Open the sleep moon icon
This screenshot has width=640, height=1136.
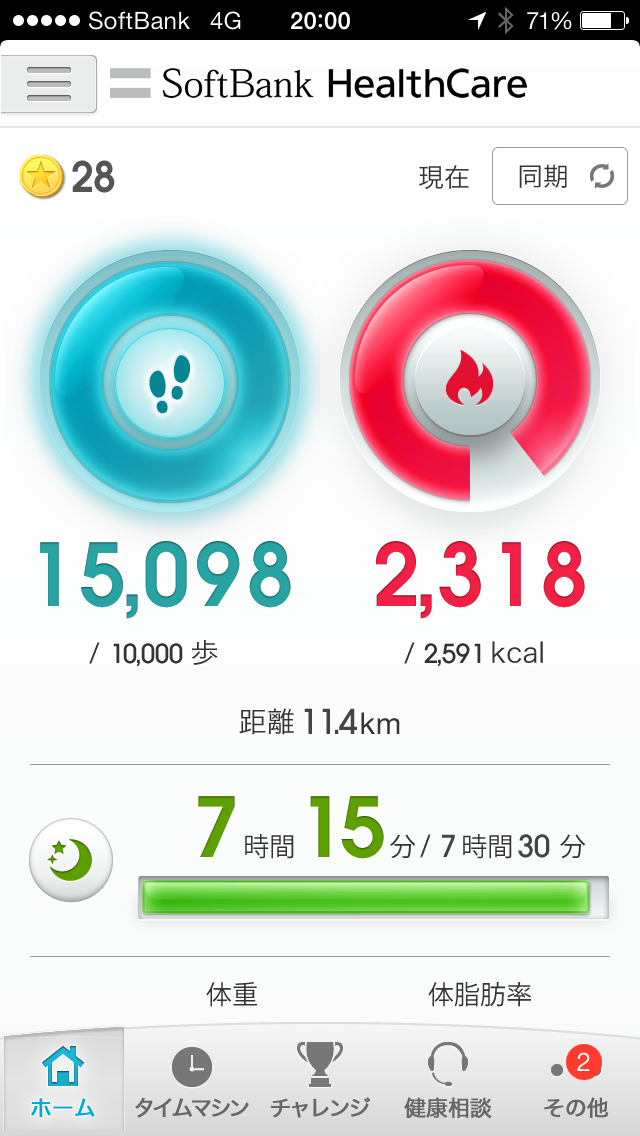(71, 860)
